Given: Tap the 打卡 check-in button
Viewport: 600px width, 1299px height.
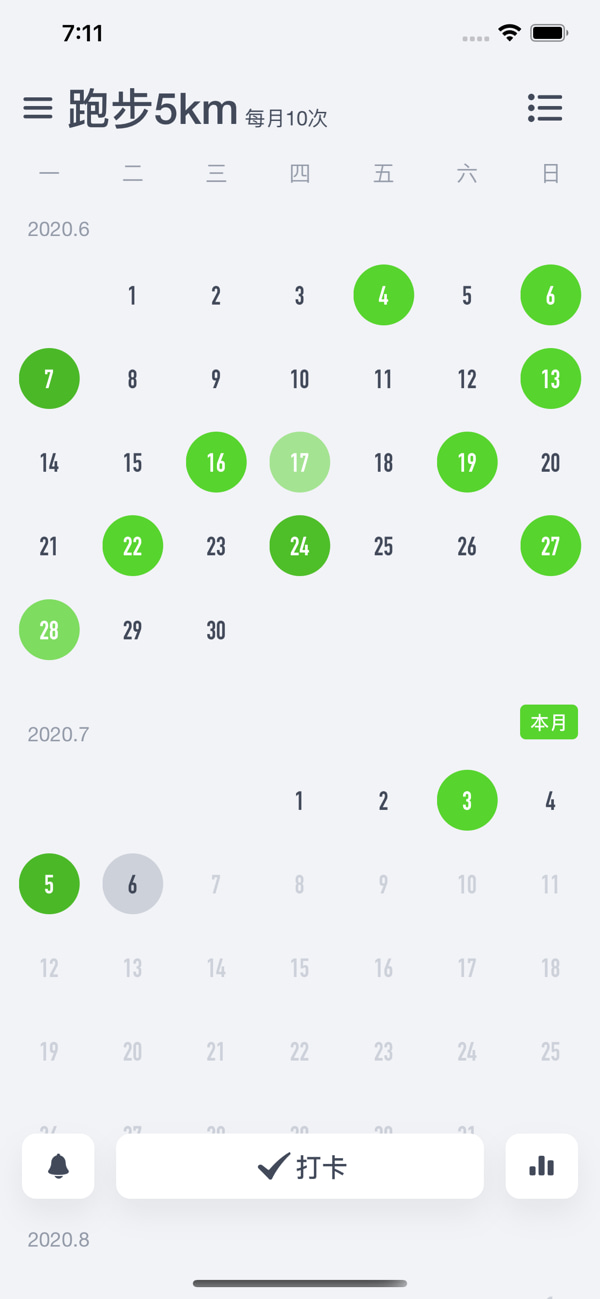Looking at the screenshot, I should click(300, 1166).
